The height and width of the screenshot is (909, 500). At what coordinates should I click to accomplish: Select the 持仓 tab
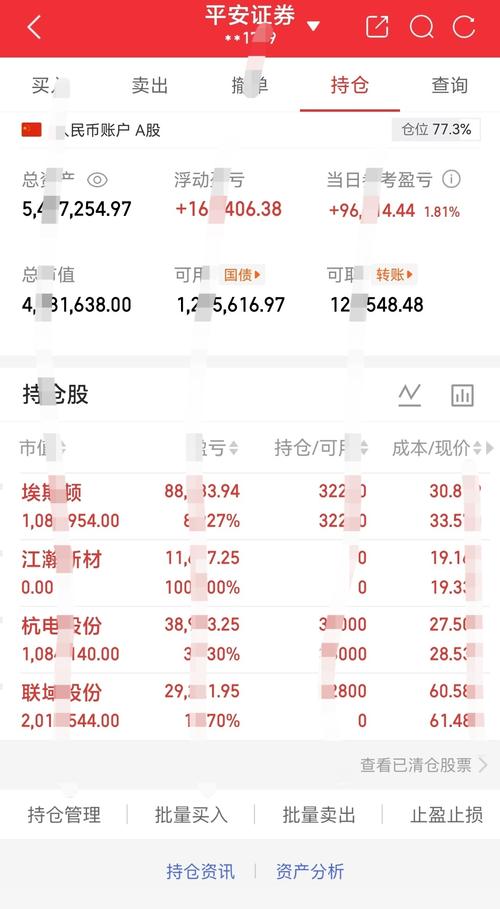click(350, 86)
